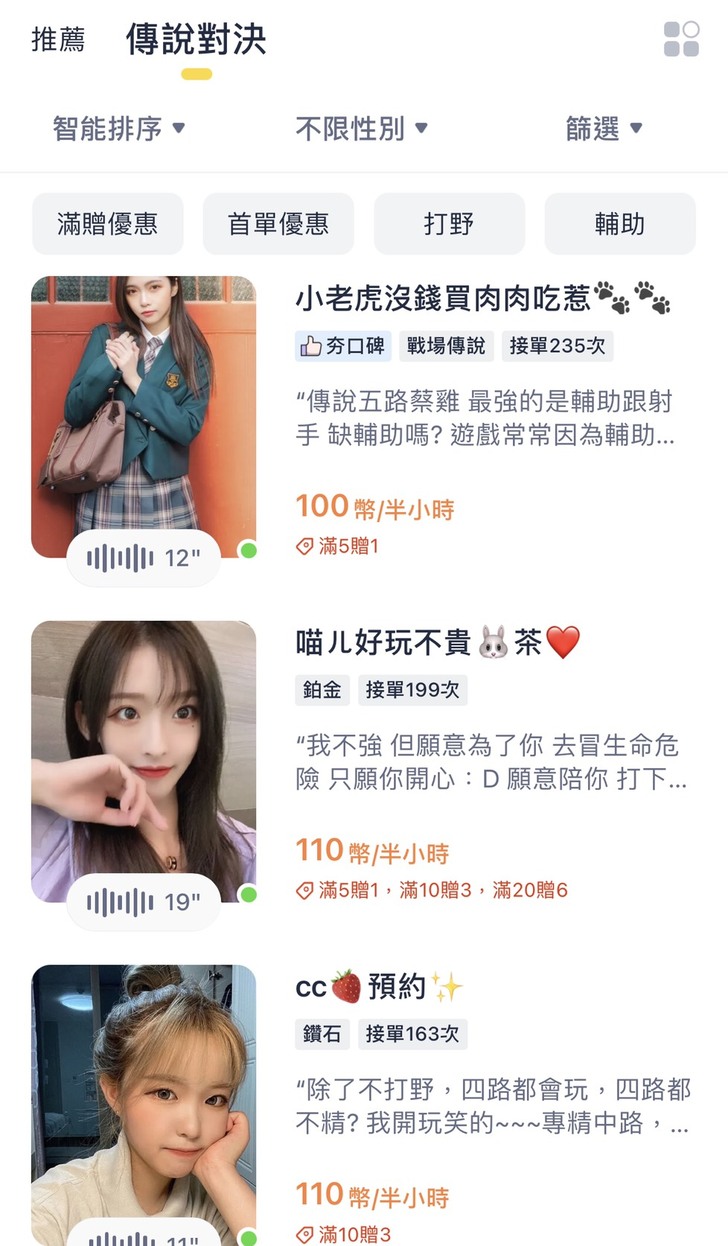Play the 12-second voice clip
728x1246 pixels.
[143, 558]
